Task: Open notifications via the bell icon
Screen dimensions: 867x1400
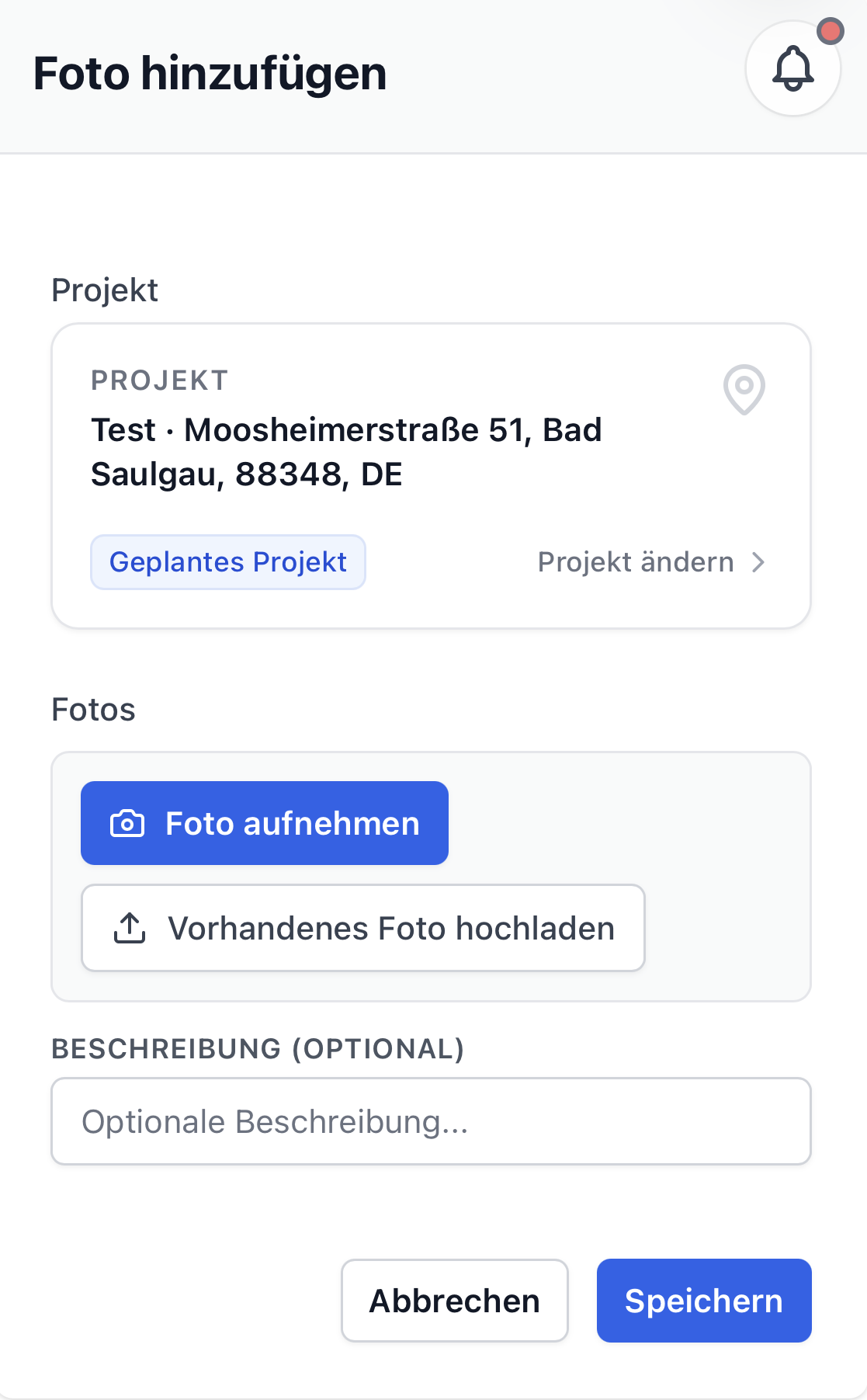Action: point(792,68)
